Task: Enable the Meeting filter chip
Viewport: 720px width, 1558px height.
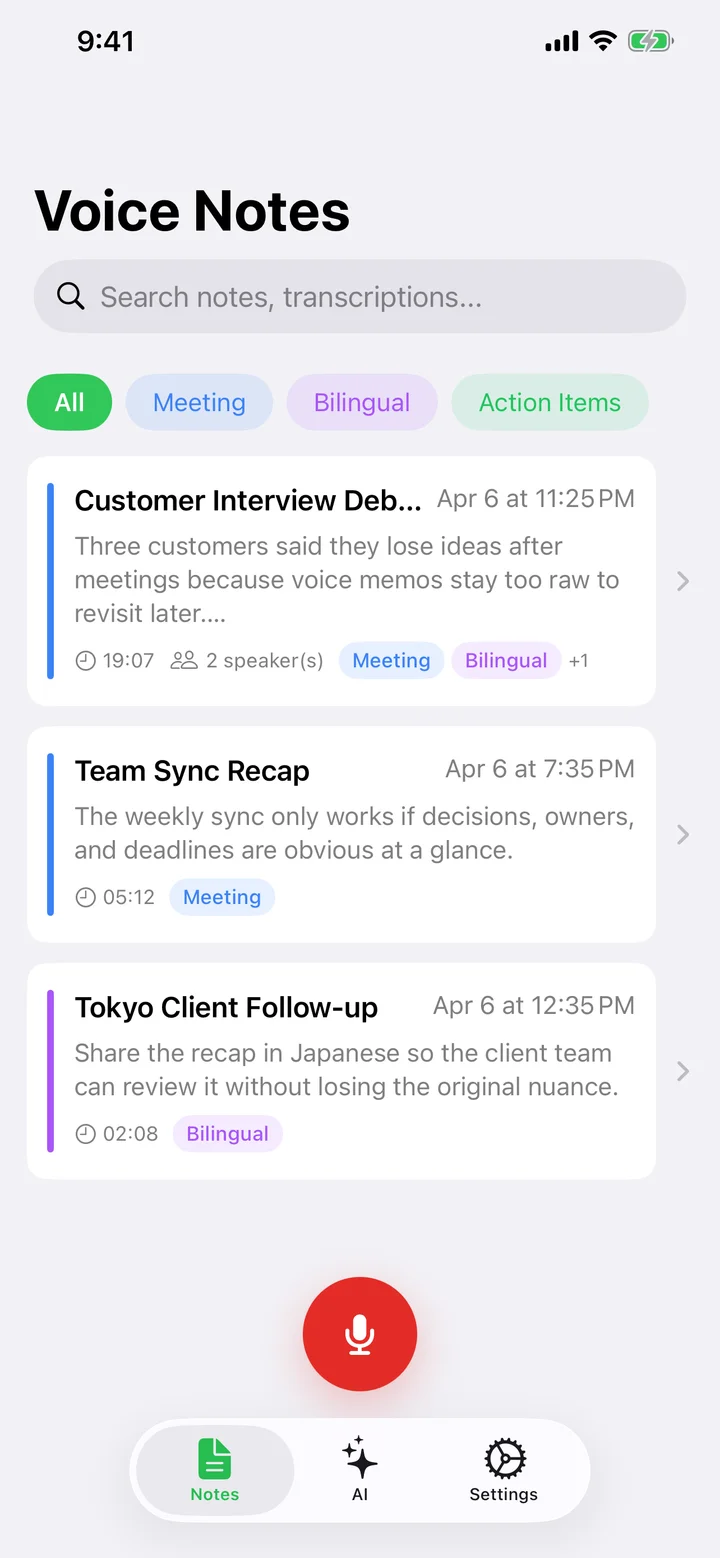Action: point(199,402)
